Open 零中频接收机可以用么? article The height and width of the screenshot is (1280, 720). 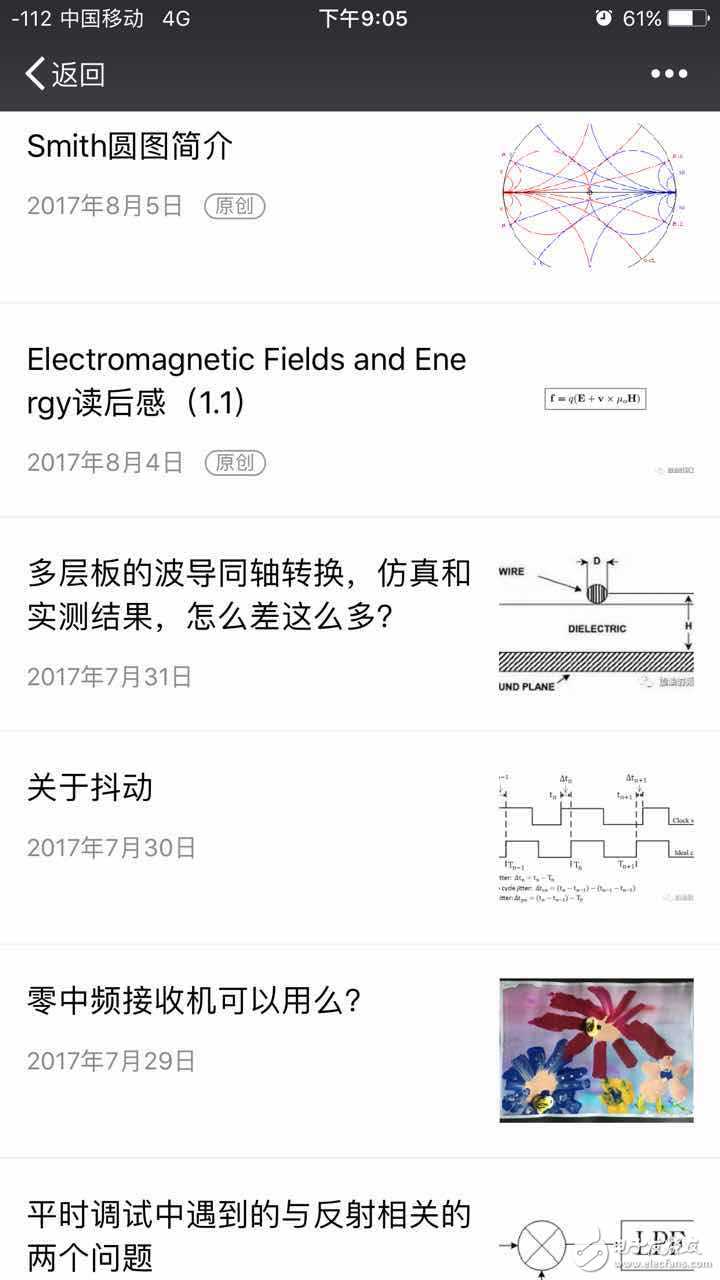pos(194,1001)
